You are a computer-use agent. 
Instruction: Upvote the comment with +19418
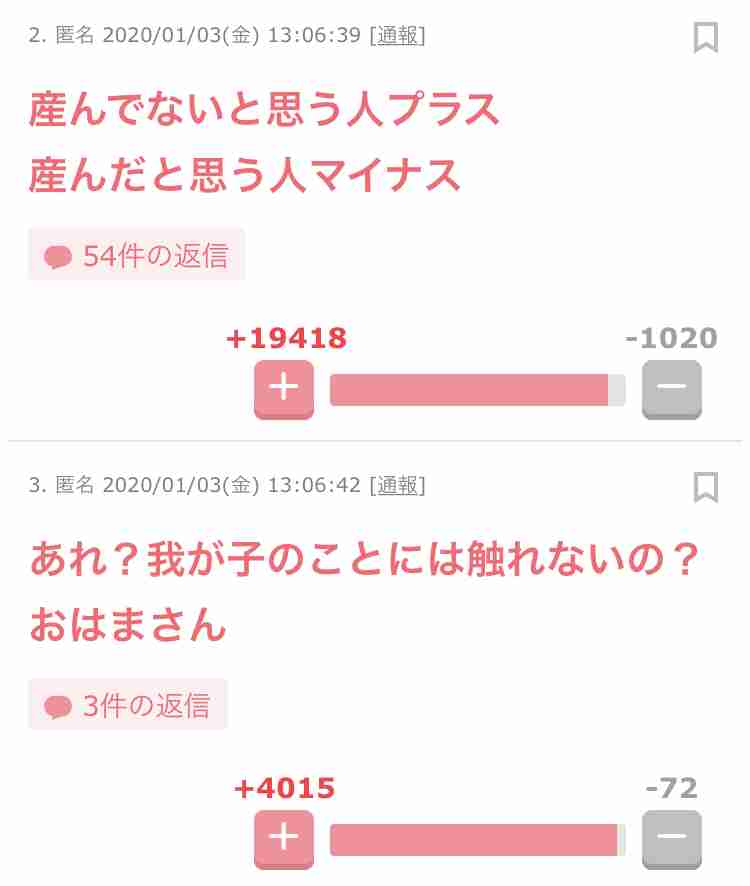pos(284,389)
